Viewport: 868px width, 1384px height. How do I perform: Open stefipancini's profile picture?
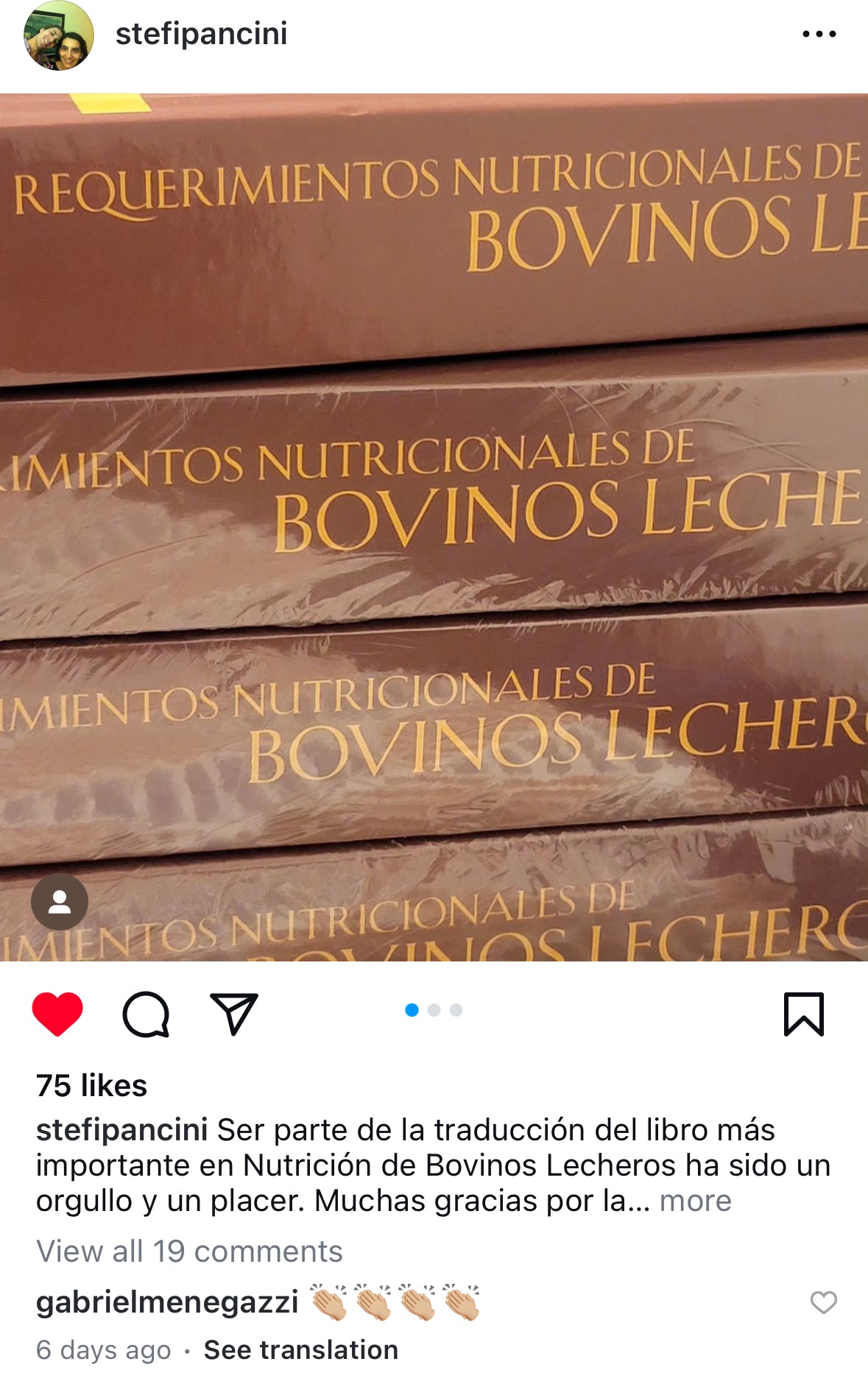[59, 35]
